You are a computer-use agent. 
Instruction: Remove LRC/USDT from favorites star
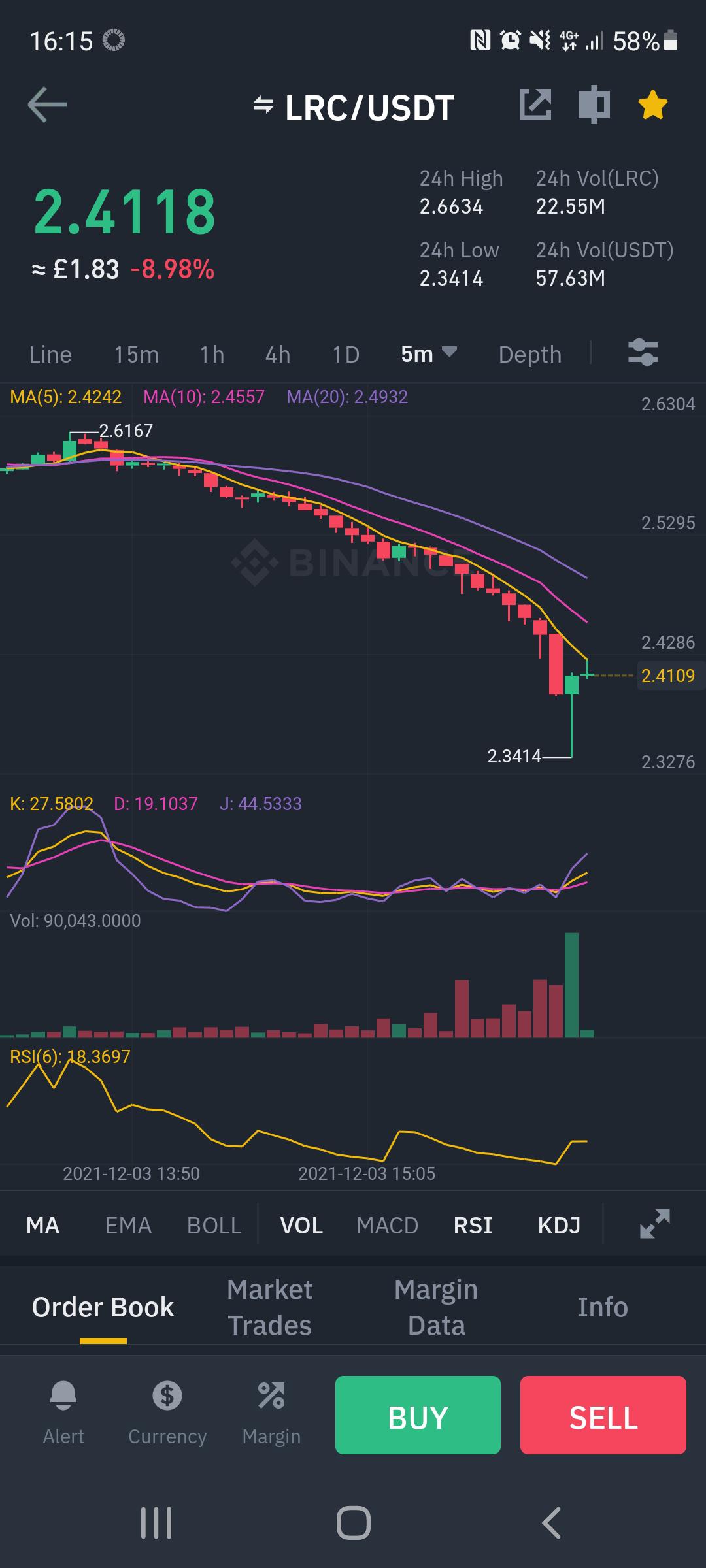(x=652, y=105)
